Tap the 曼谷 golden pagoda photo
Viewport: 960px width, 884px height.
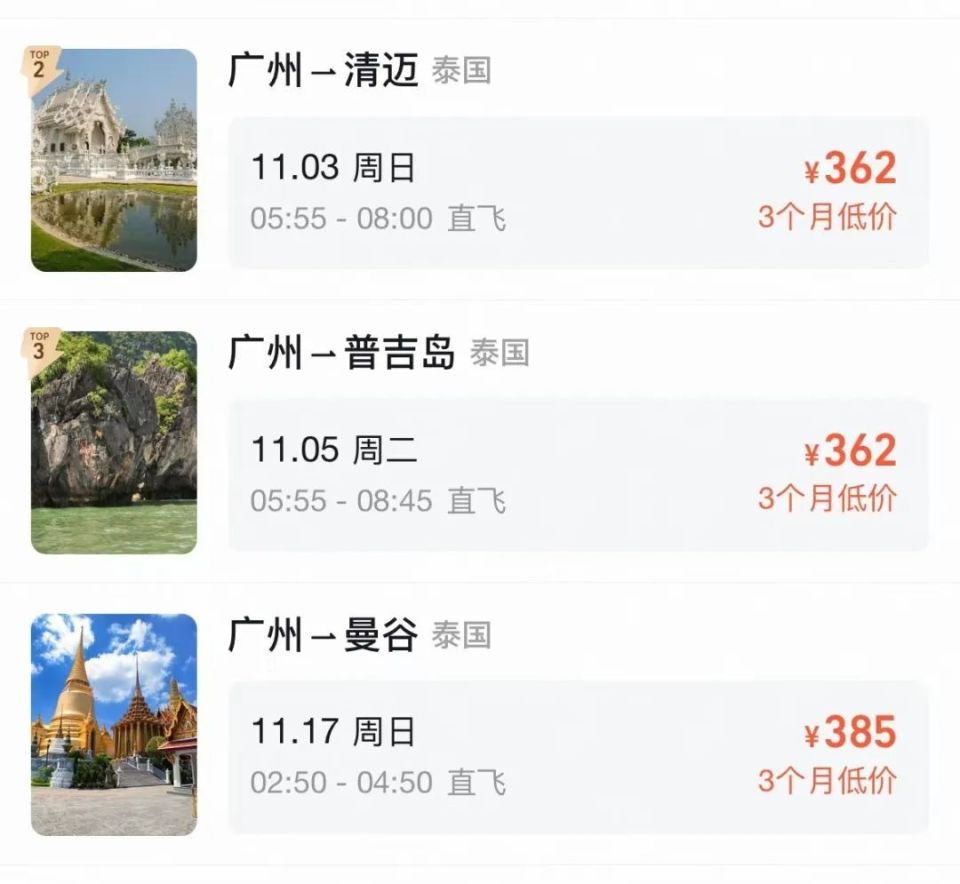(114, 724)
